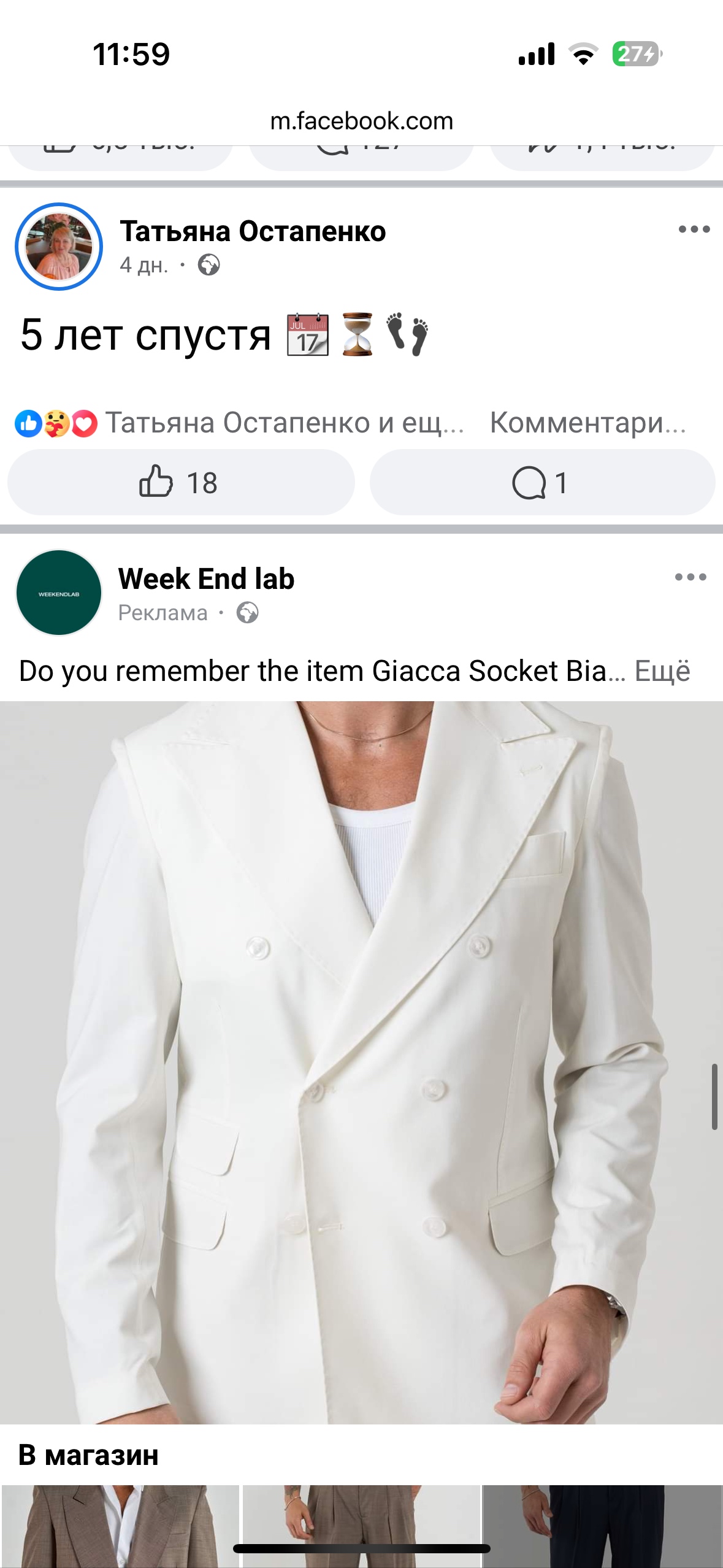Open Татьяна Остапенко profile name link
723x1568 pixels.
(253, 232)
